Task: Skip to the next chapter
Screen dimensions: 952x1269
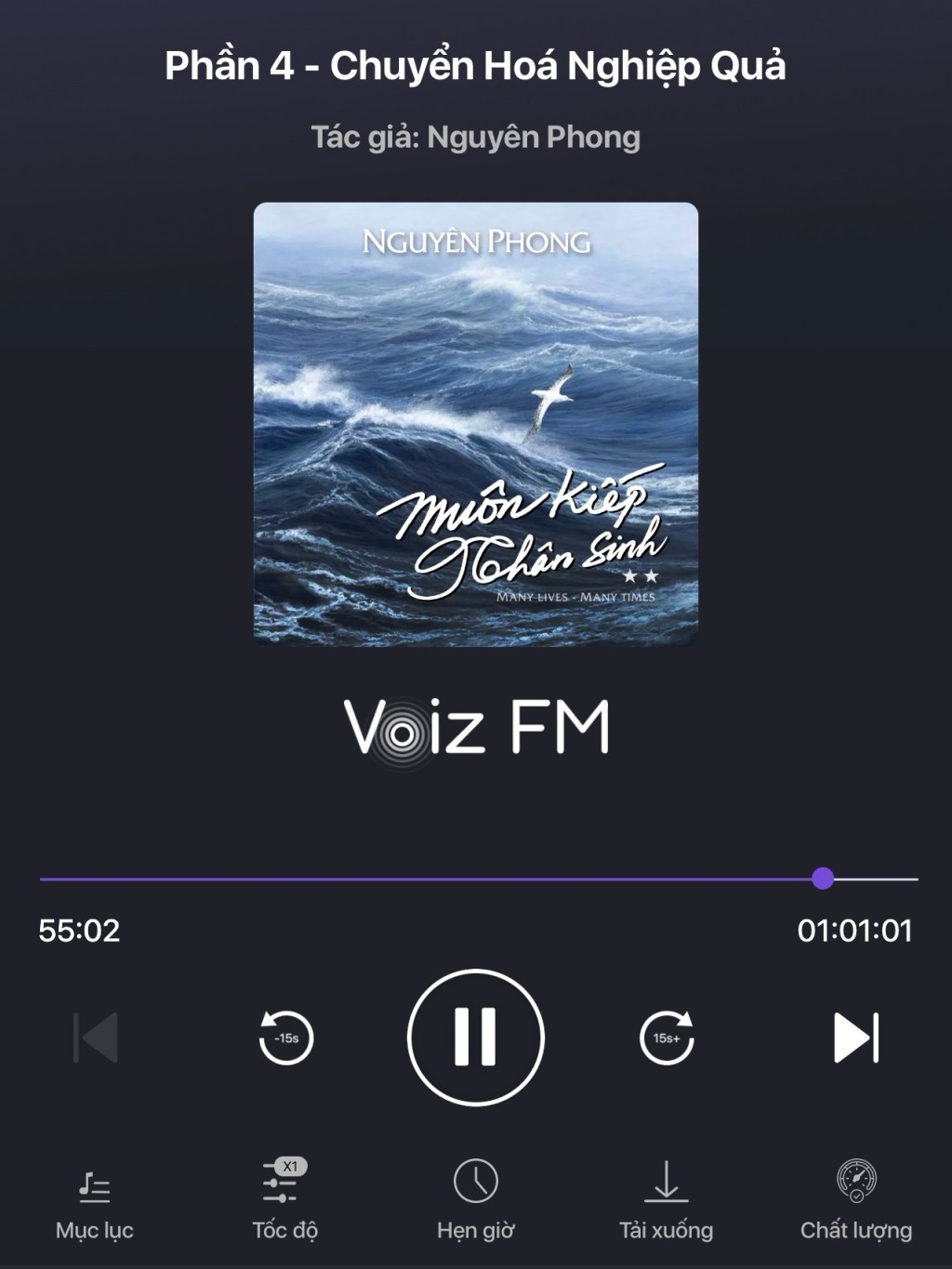Action: point(855,1038)
